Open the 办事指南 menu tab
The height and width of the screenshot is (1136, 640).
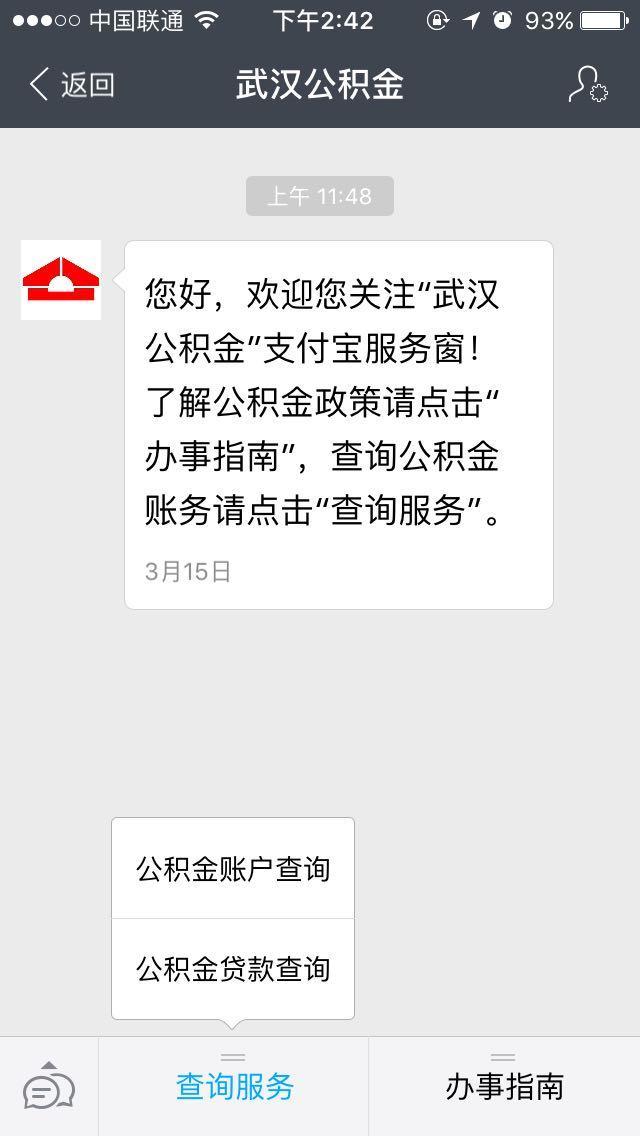coord(504,1086)
